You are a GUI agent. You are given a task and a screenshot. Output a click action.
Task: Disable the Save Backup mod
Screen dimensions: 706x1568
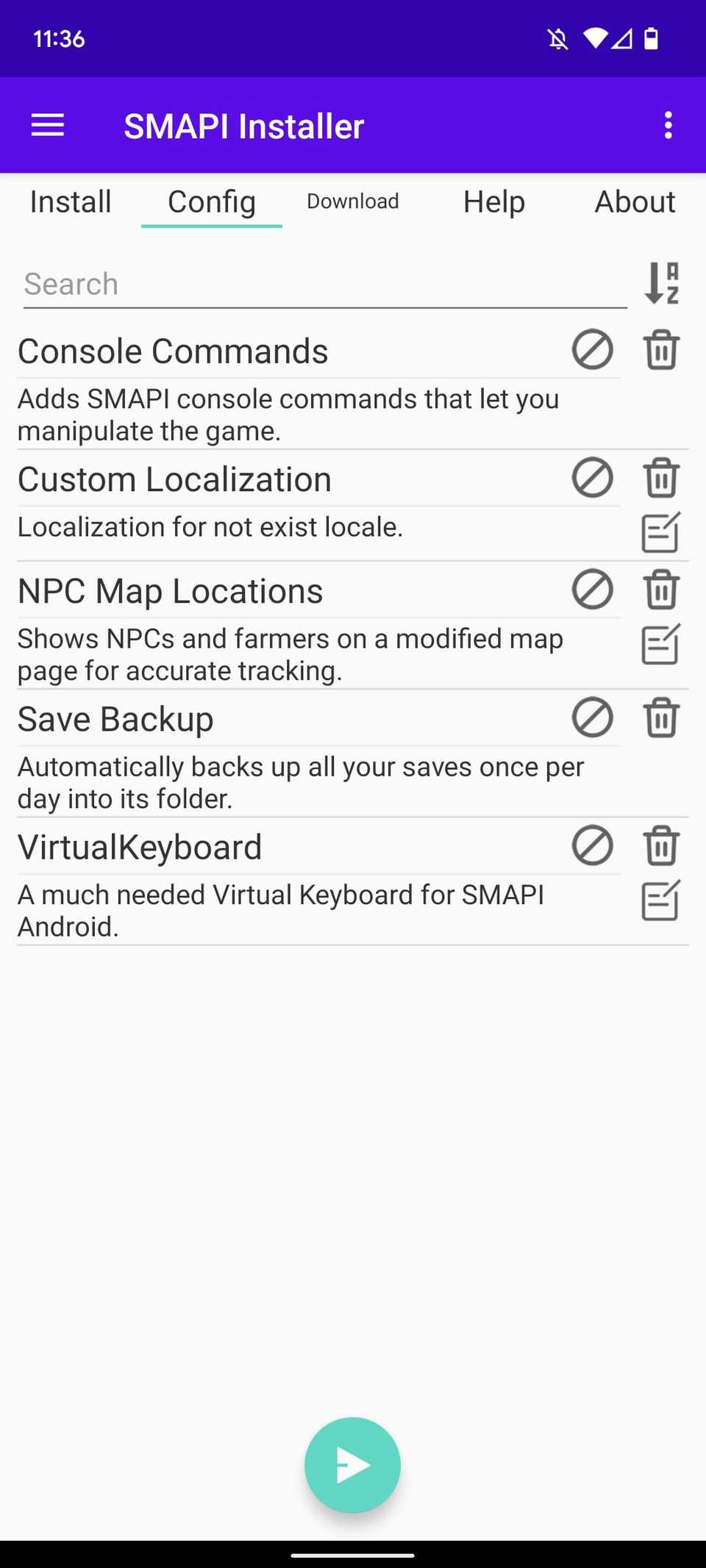tap(592, 718)
